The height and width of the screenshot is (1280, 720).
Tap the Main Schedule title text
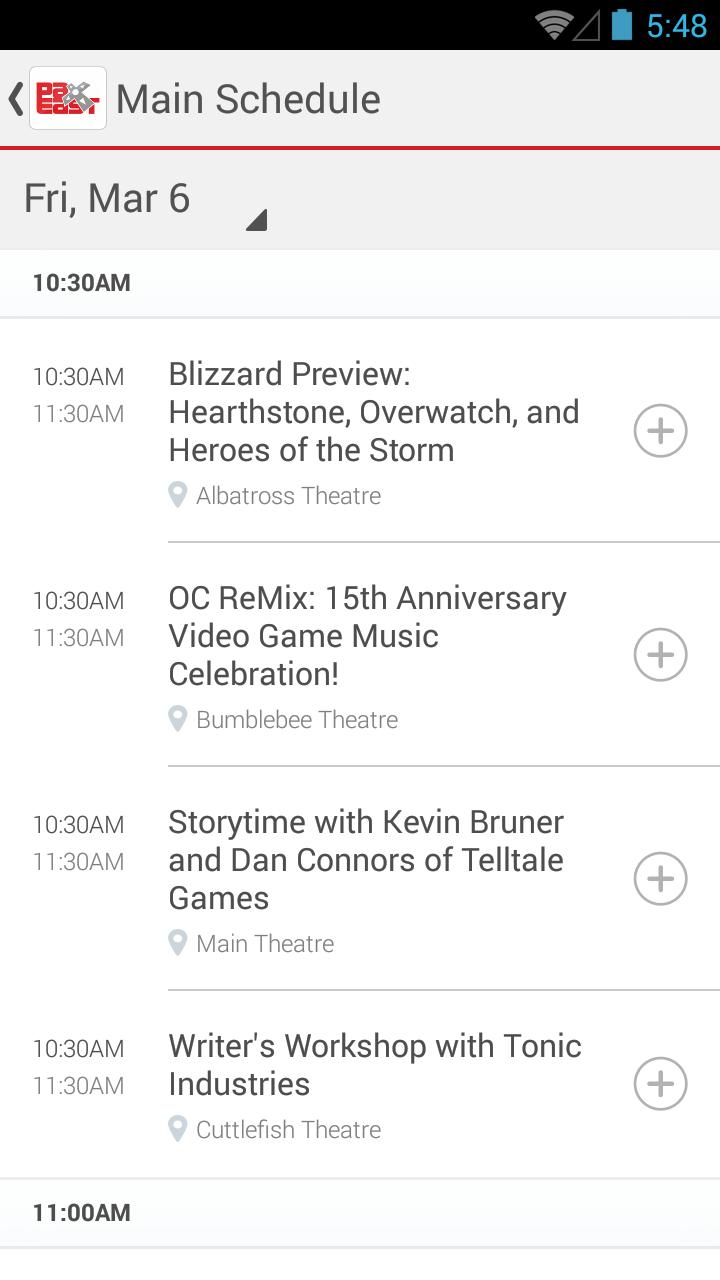(x=247, y=97)
